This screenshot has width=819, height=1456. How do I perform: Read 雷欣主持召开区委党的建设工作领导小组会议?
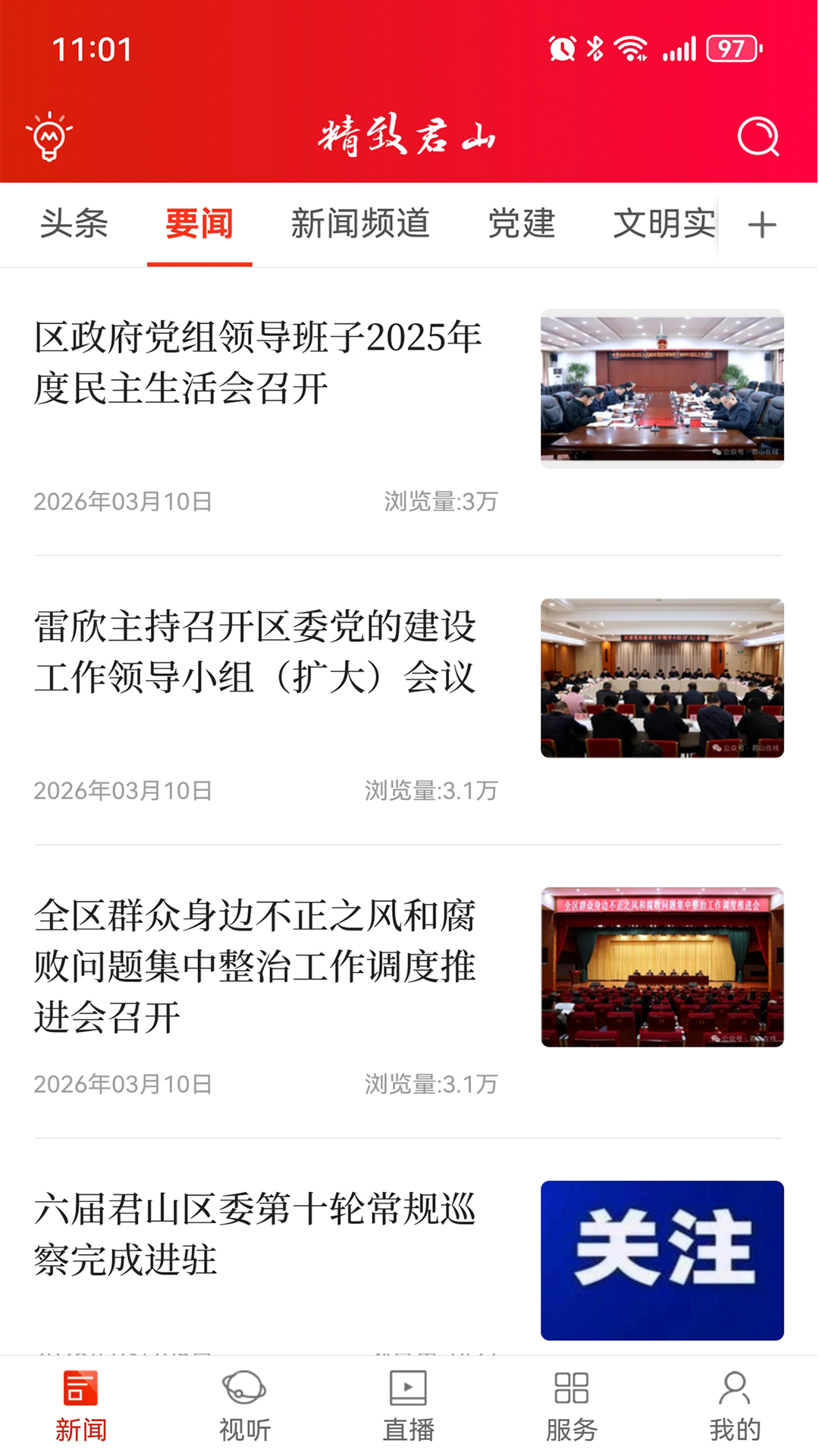tap(256, 652)
